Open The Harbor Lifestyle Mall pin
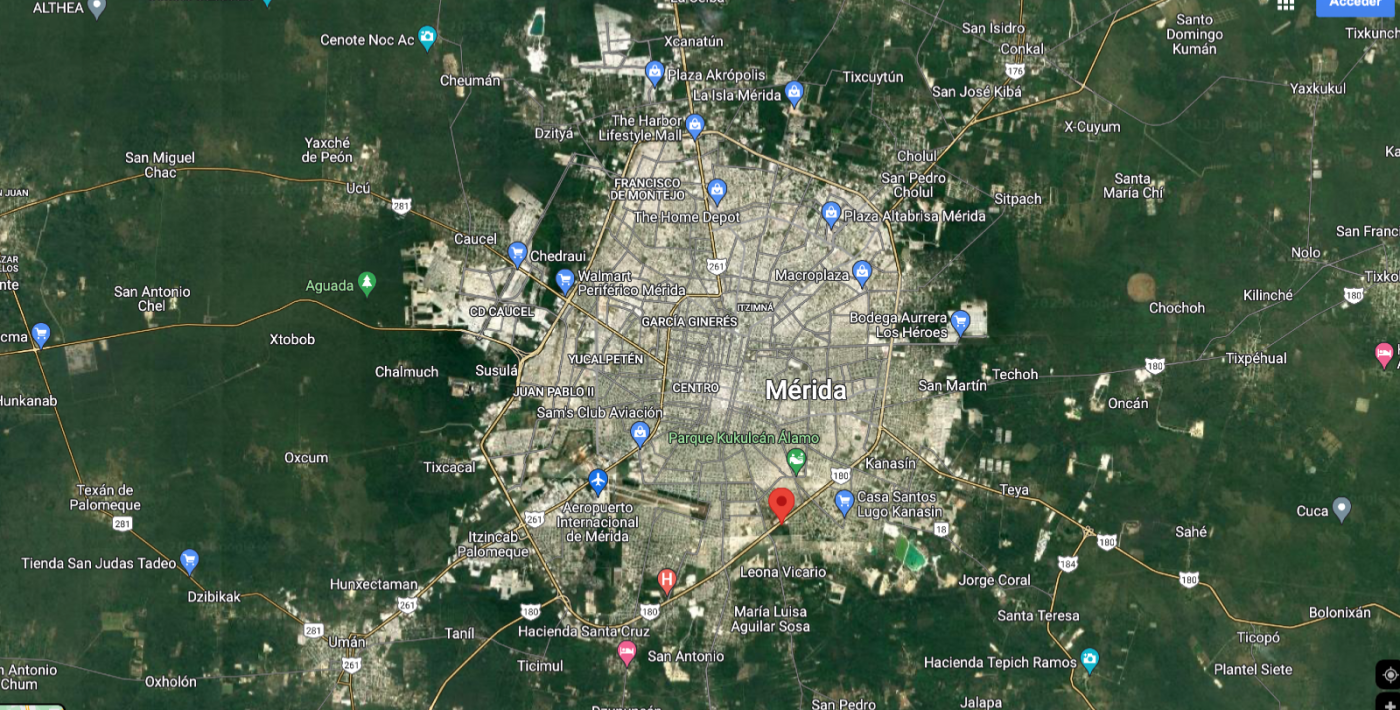 695,127
